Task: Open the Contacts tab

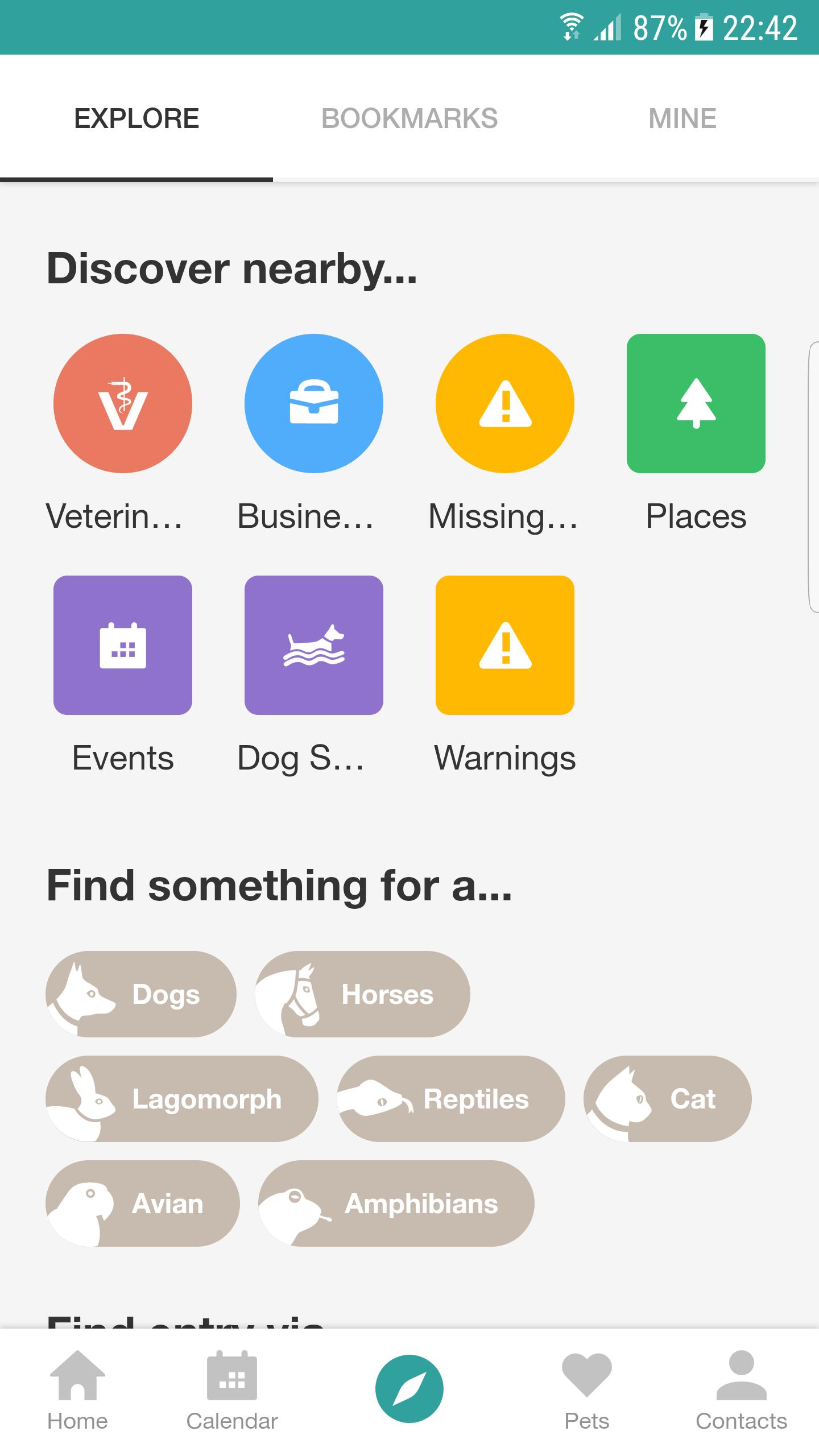Action: 742,1391
